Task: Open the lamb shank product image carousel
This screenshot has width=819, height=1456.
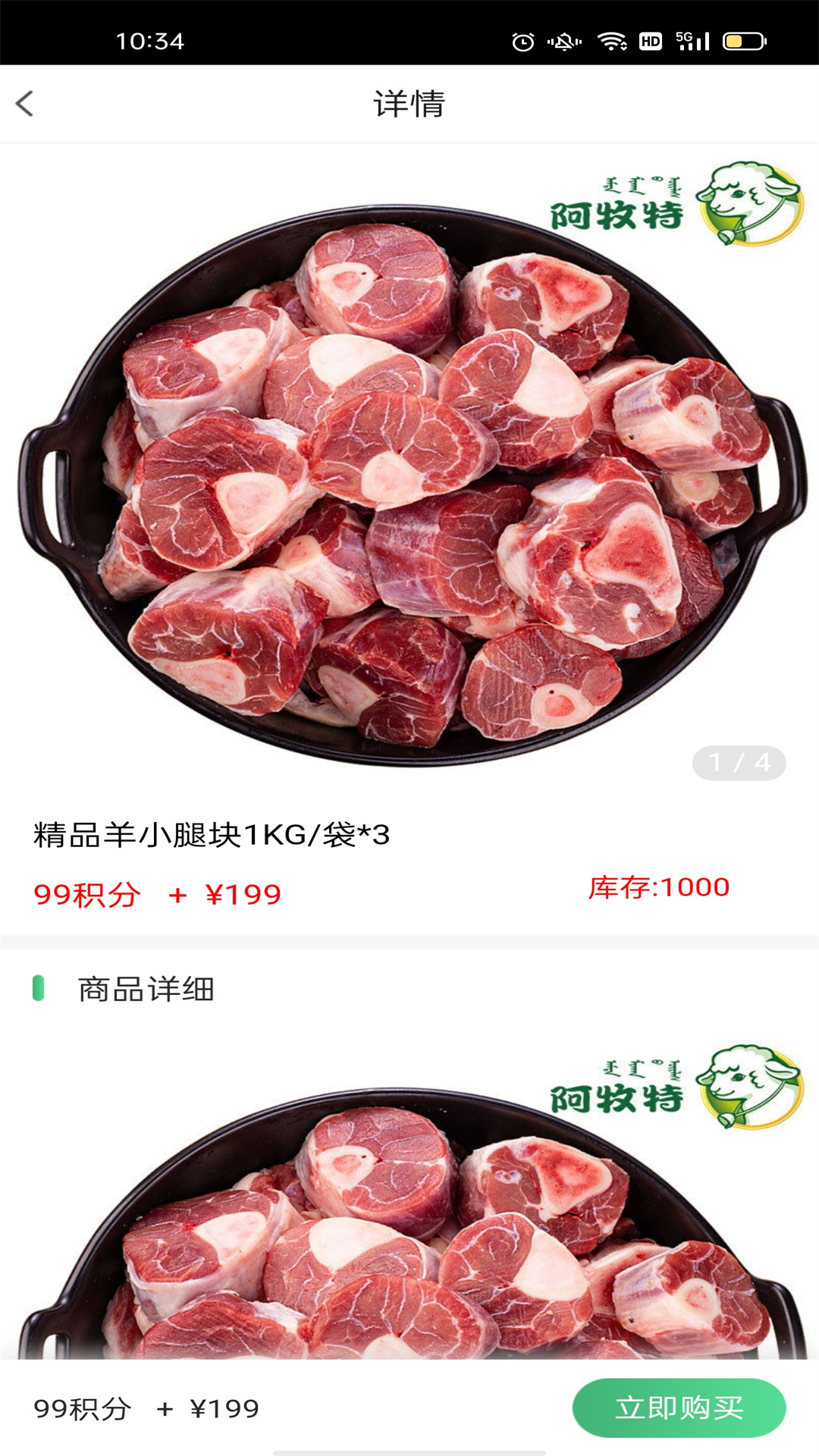Action: coord(409,470)
